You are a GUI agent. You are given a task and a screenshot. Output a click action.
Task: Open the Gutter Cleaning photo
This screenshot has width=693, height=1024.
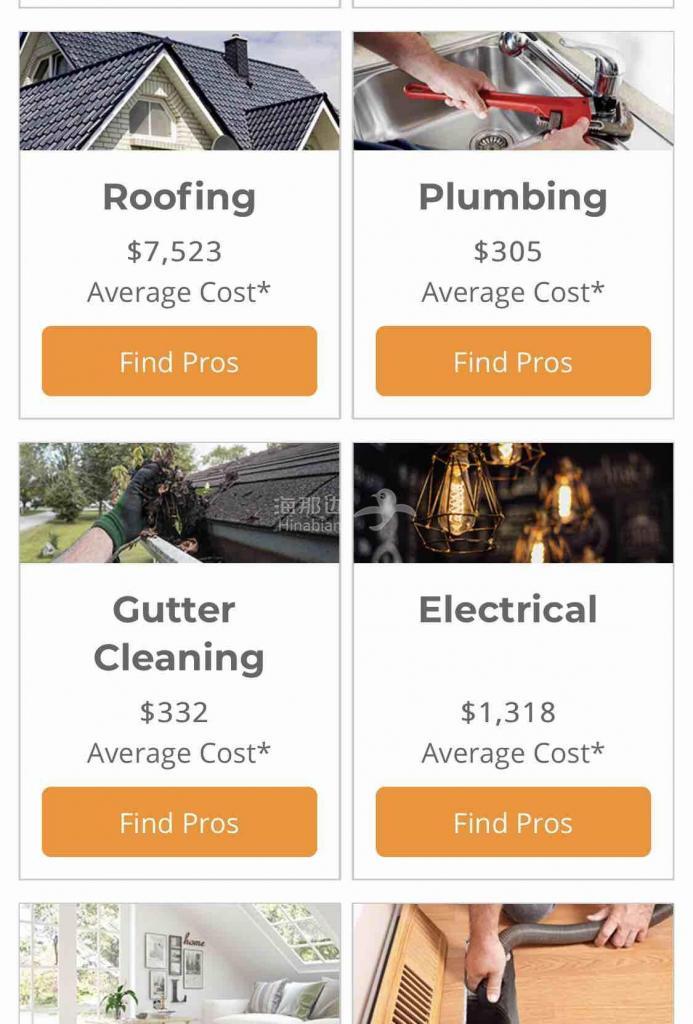click(179, 502)
